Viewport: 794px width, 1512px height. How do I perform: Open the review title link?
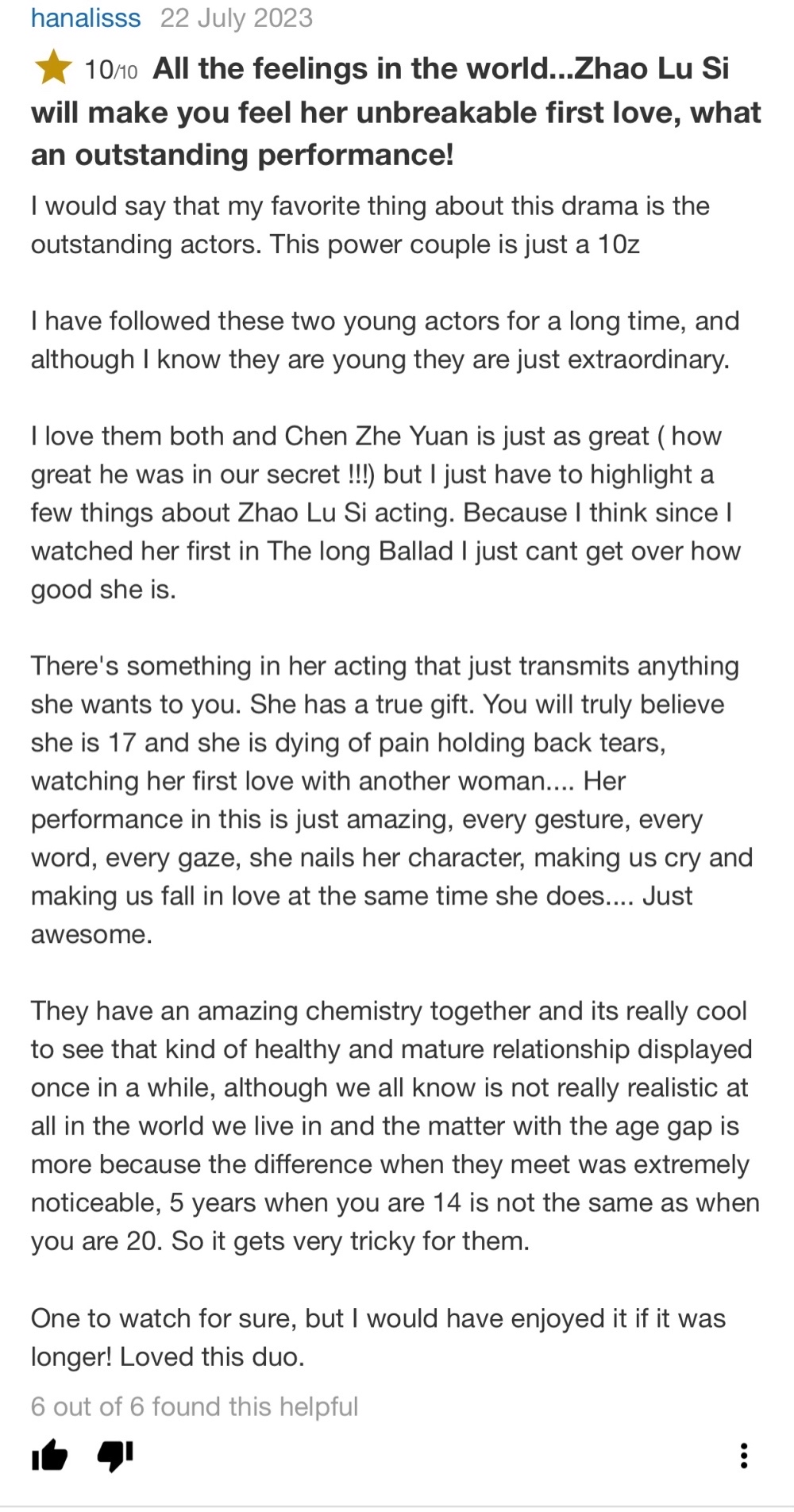(395, 112)
